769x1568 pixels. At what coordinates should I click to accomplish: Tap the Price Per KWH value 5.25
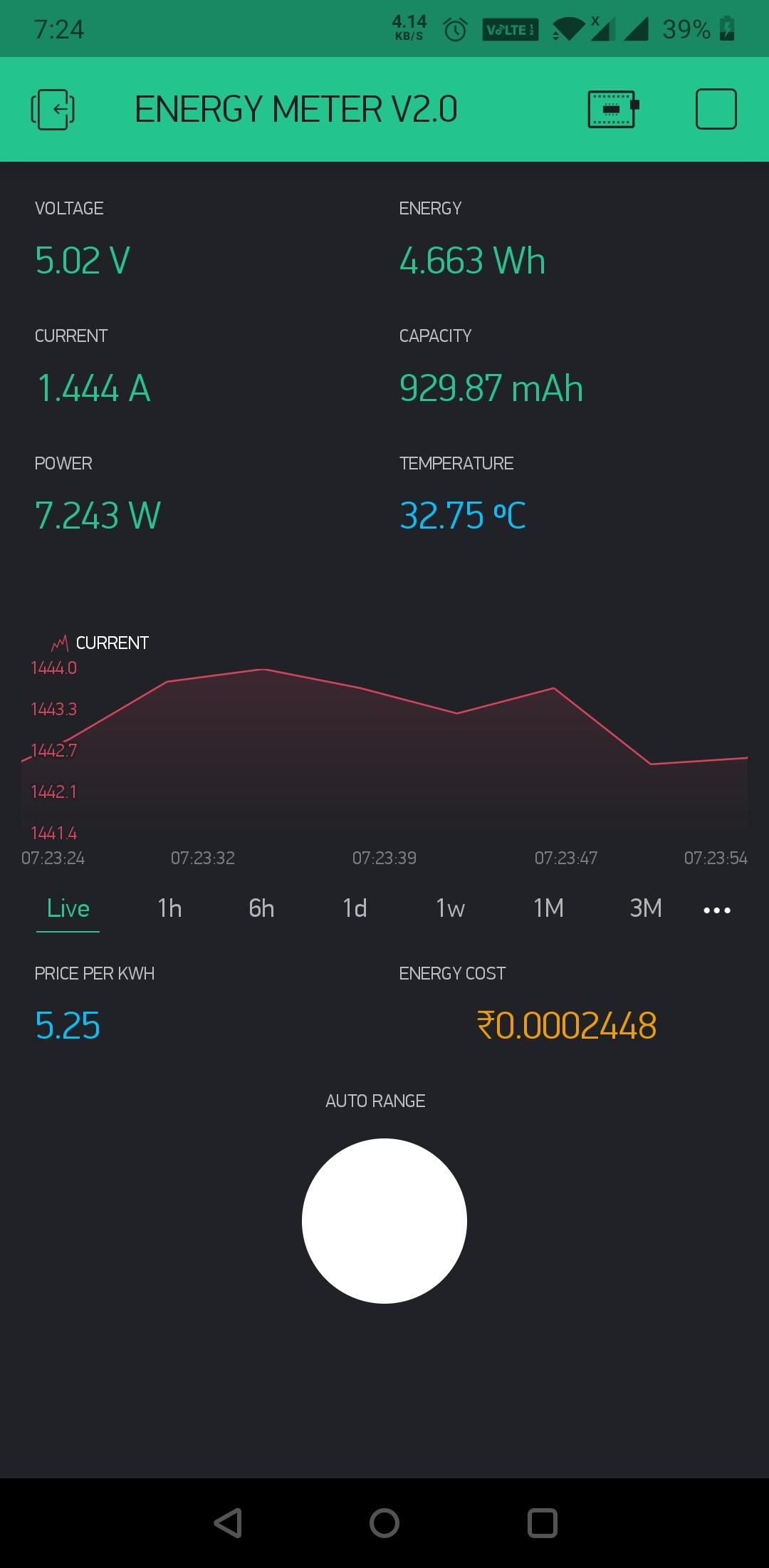(x=67, y=1026)
